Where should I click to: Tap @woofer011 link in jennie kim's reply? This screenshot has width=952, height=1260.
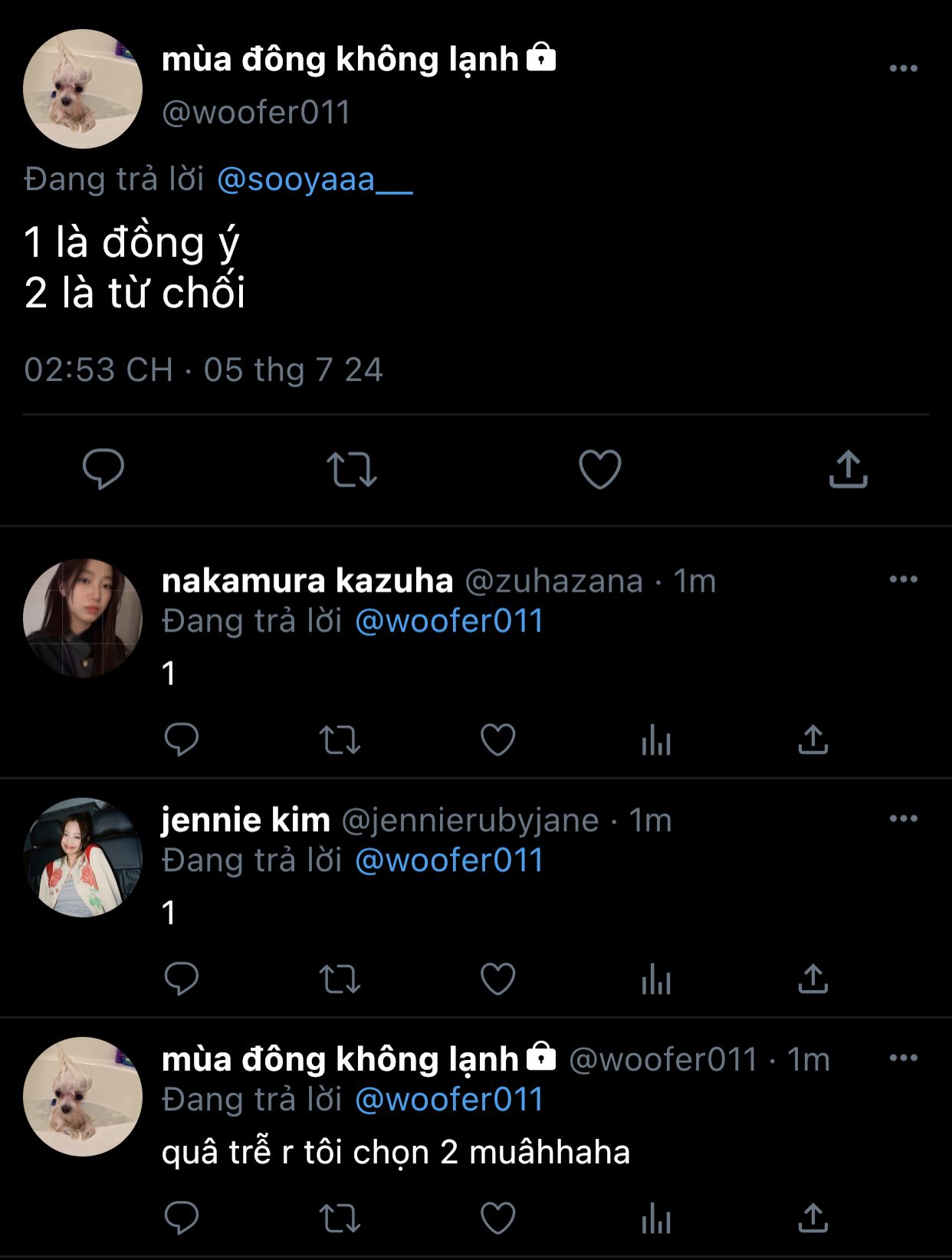(x=449, y=860)
